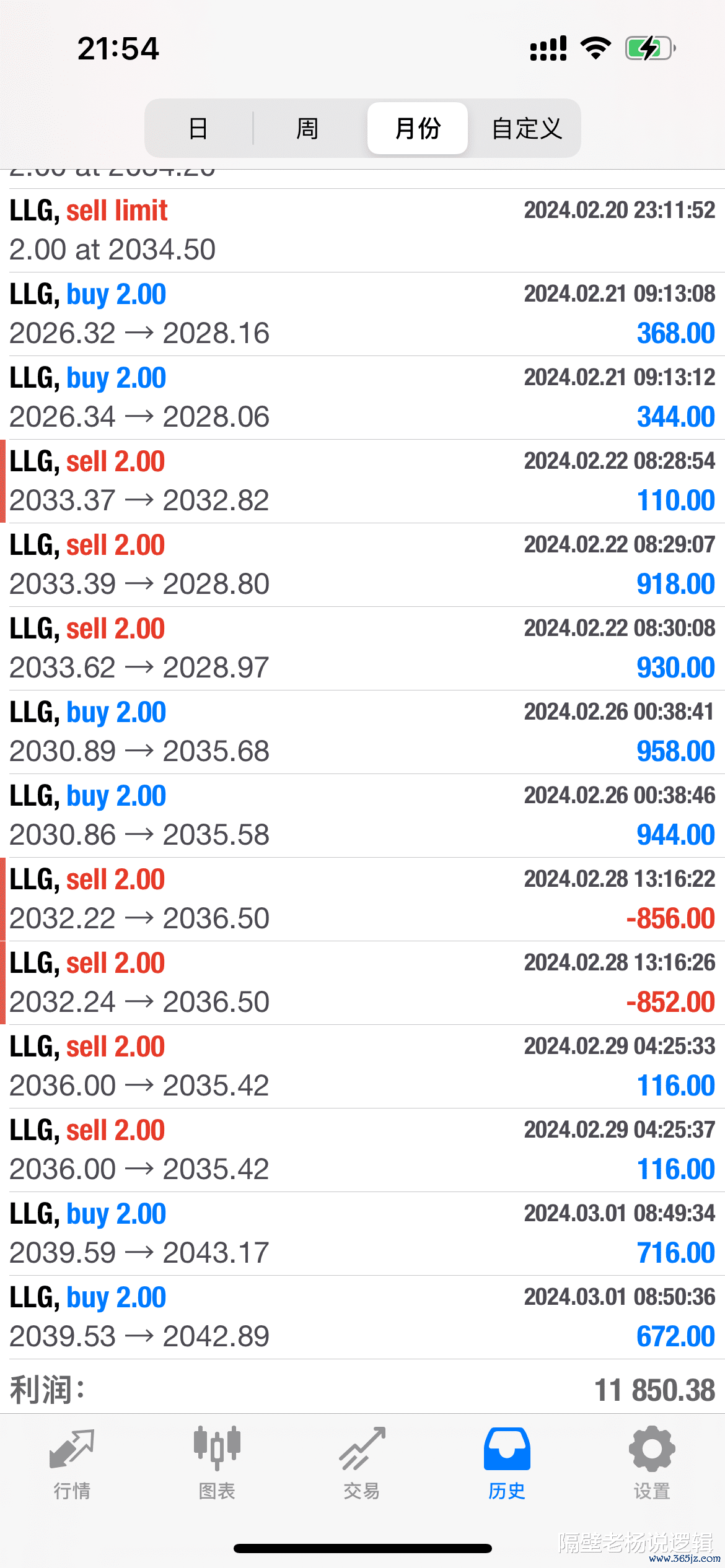Screen dimensions: 725x1568
Task: Expand the sell limit order at 2034.50
Action: point(362,230)
